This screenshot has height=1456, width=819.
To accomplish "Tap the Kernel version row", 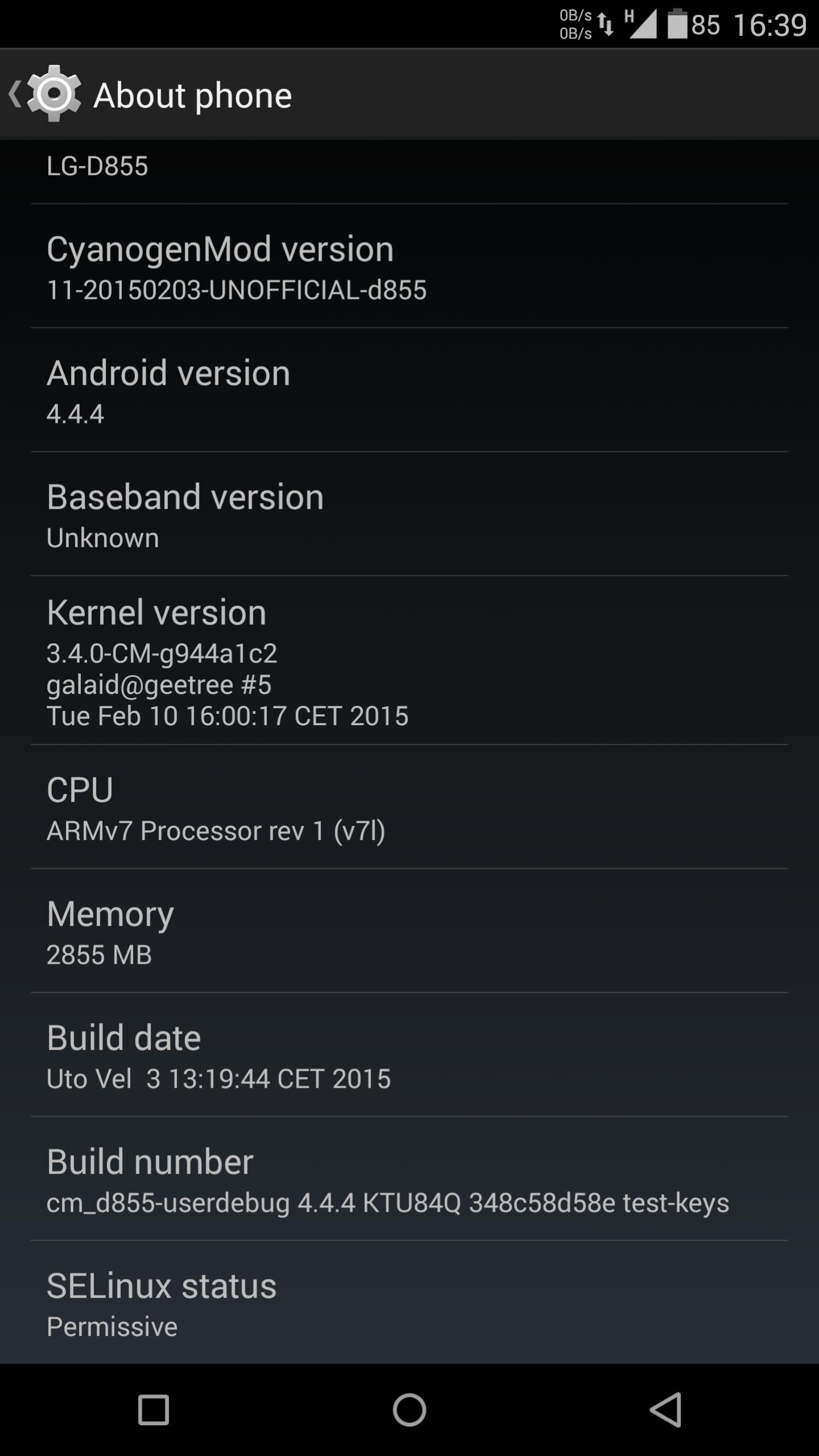I will 409,661.
